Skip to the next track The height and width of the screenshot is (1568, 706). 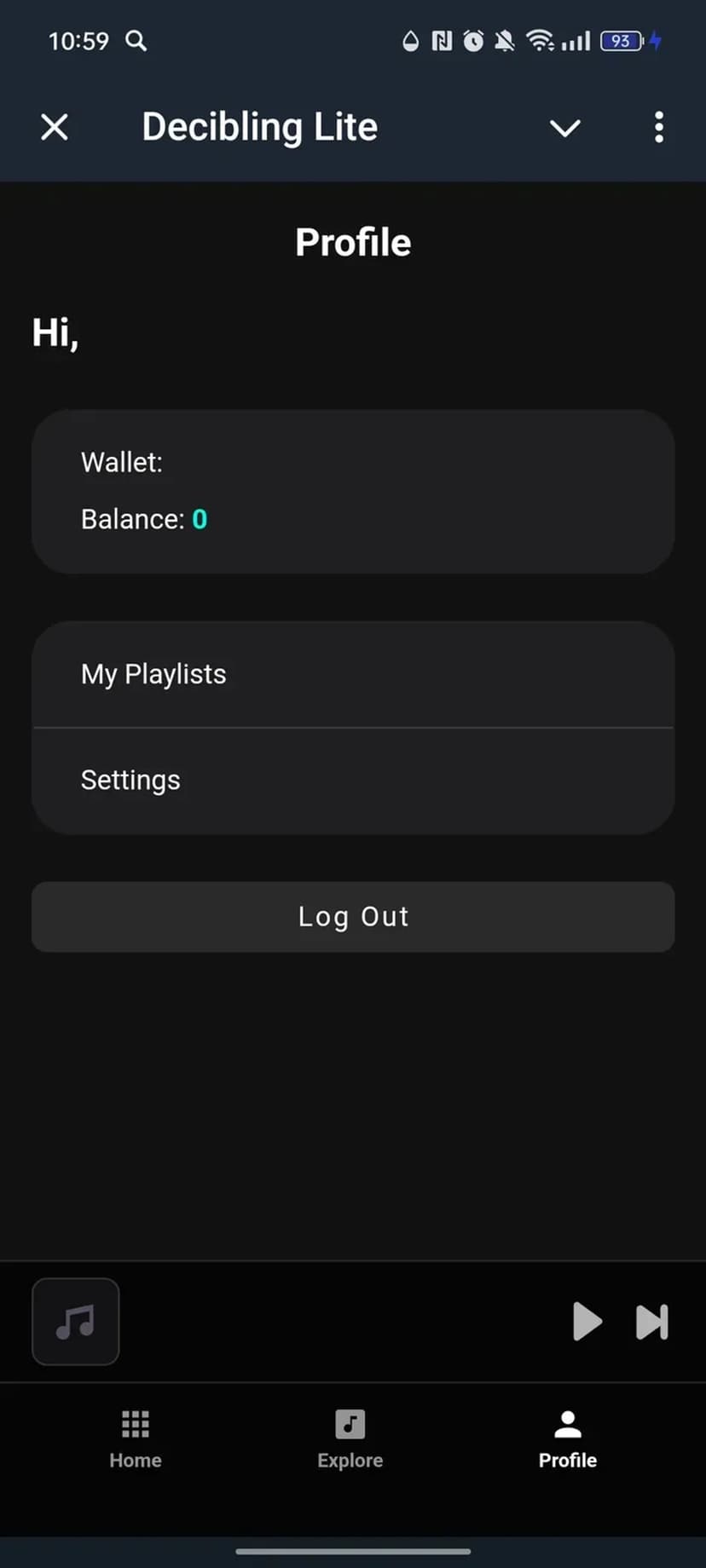[x=652, y=1322]
